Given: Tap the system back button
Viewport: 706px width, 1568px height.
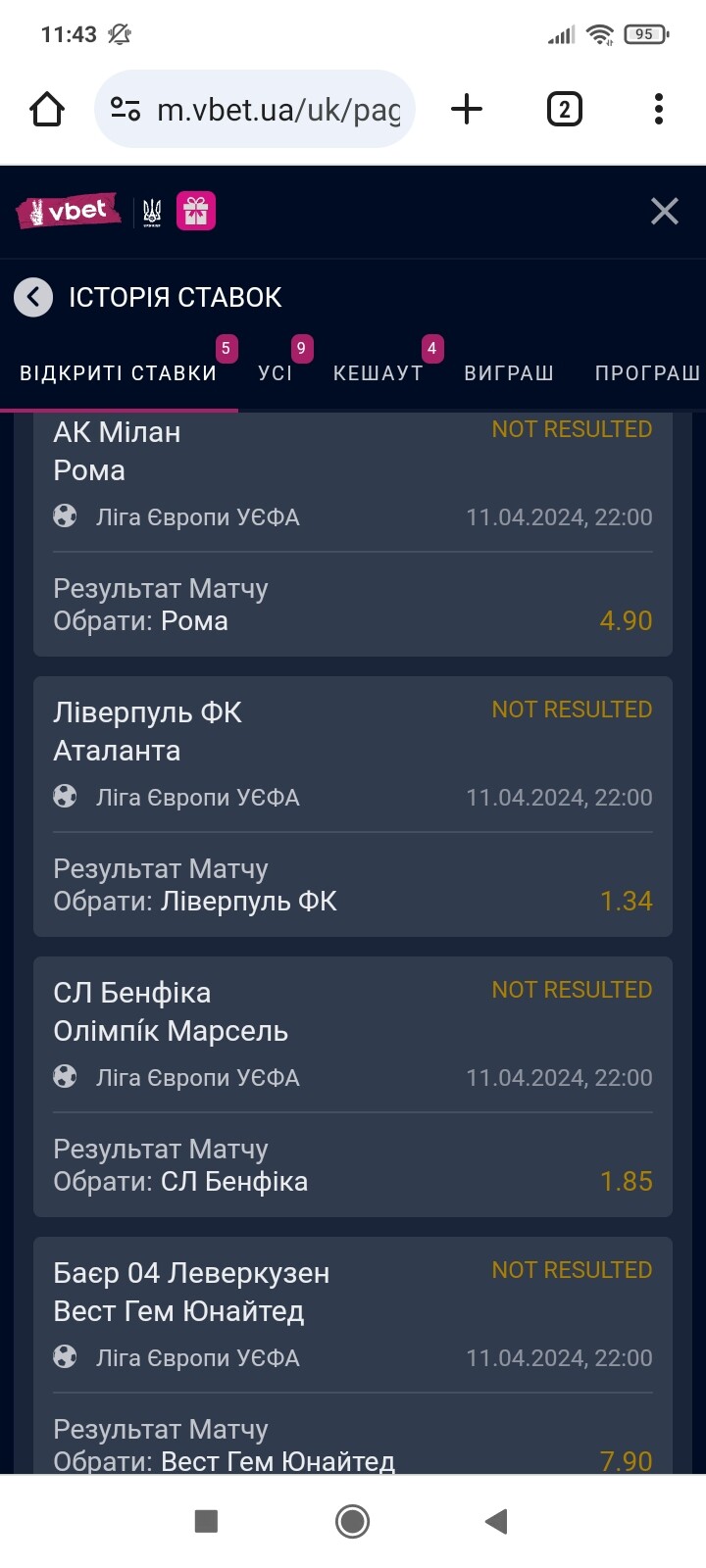Looking at the screenshot, I should pyautogui.click(x=497, y=1521).
